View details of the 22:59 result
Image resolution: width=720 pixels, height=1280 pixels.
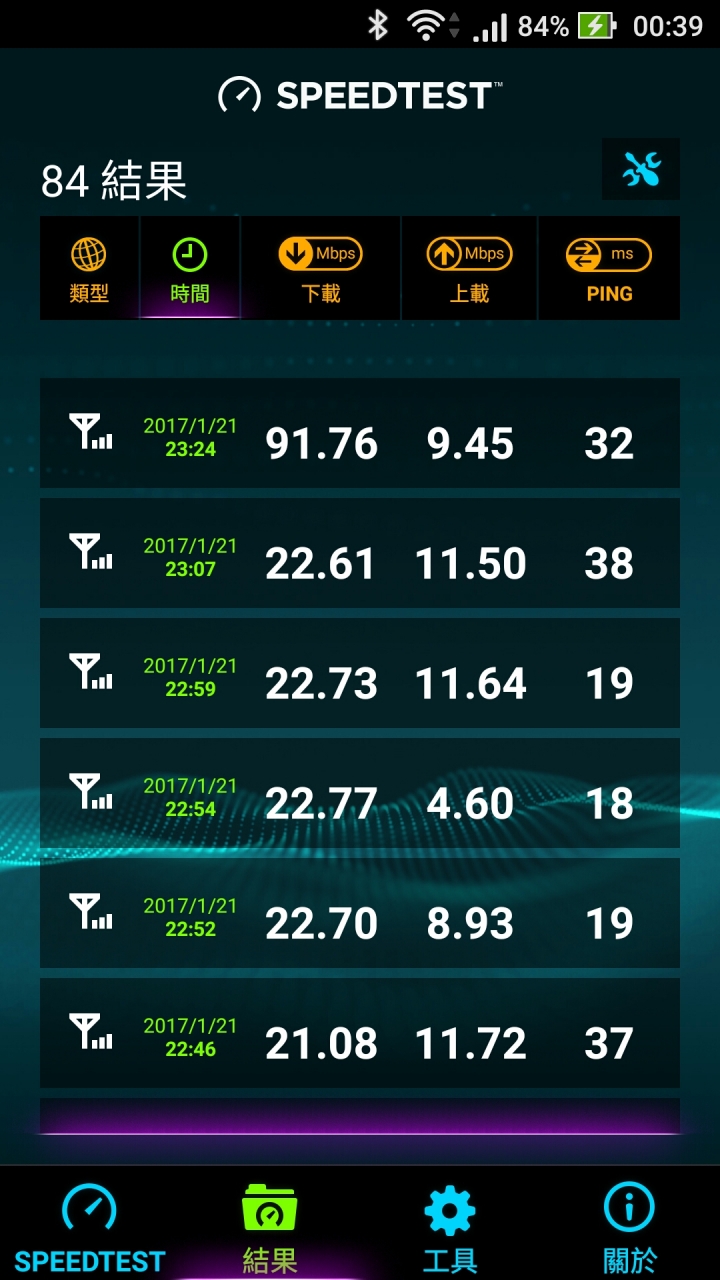coord(360,673)
